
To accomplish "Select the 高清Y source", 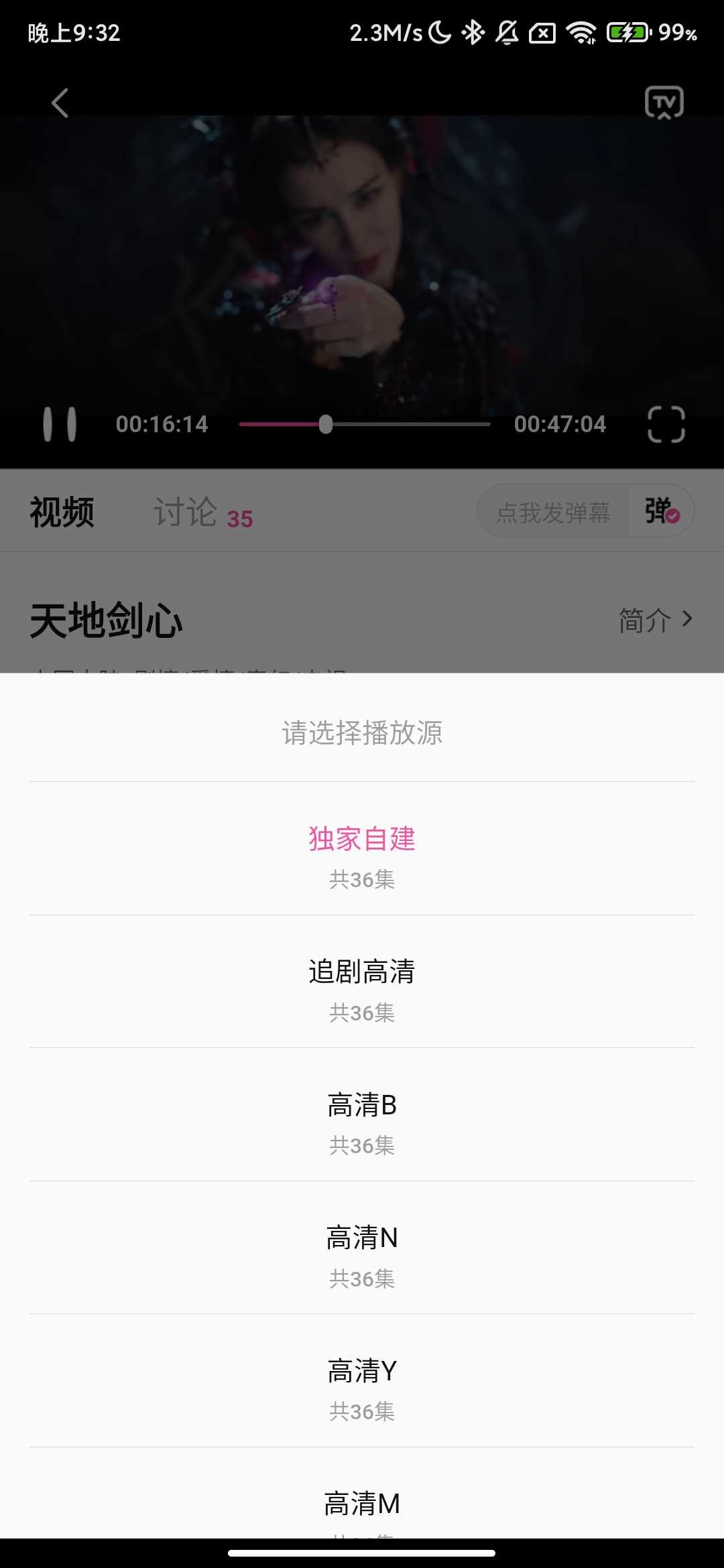I will tap(362, 1382).
